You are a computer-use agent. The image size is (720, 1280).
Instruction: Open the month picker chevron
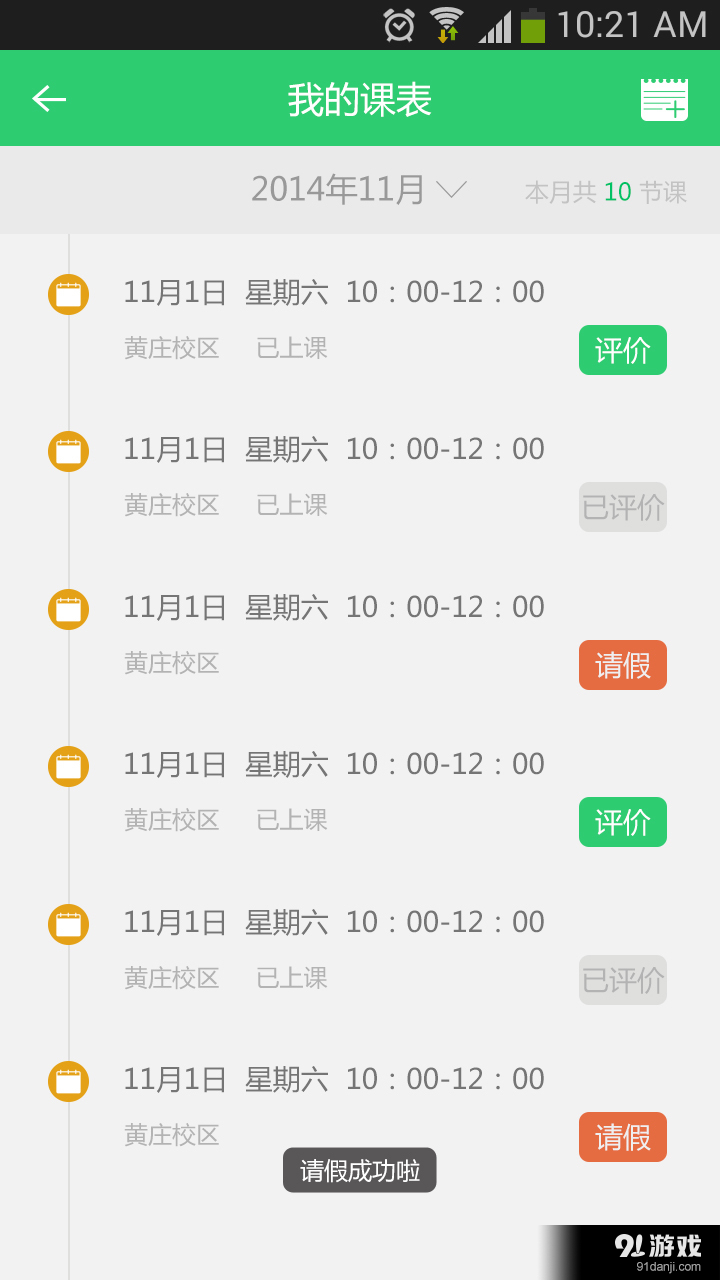click(453, 191)
